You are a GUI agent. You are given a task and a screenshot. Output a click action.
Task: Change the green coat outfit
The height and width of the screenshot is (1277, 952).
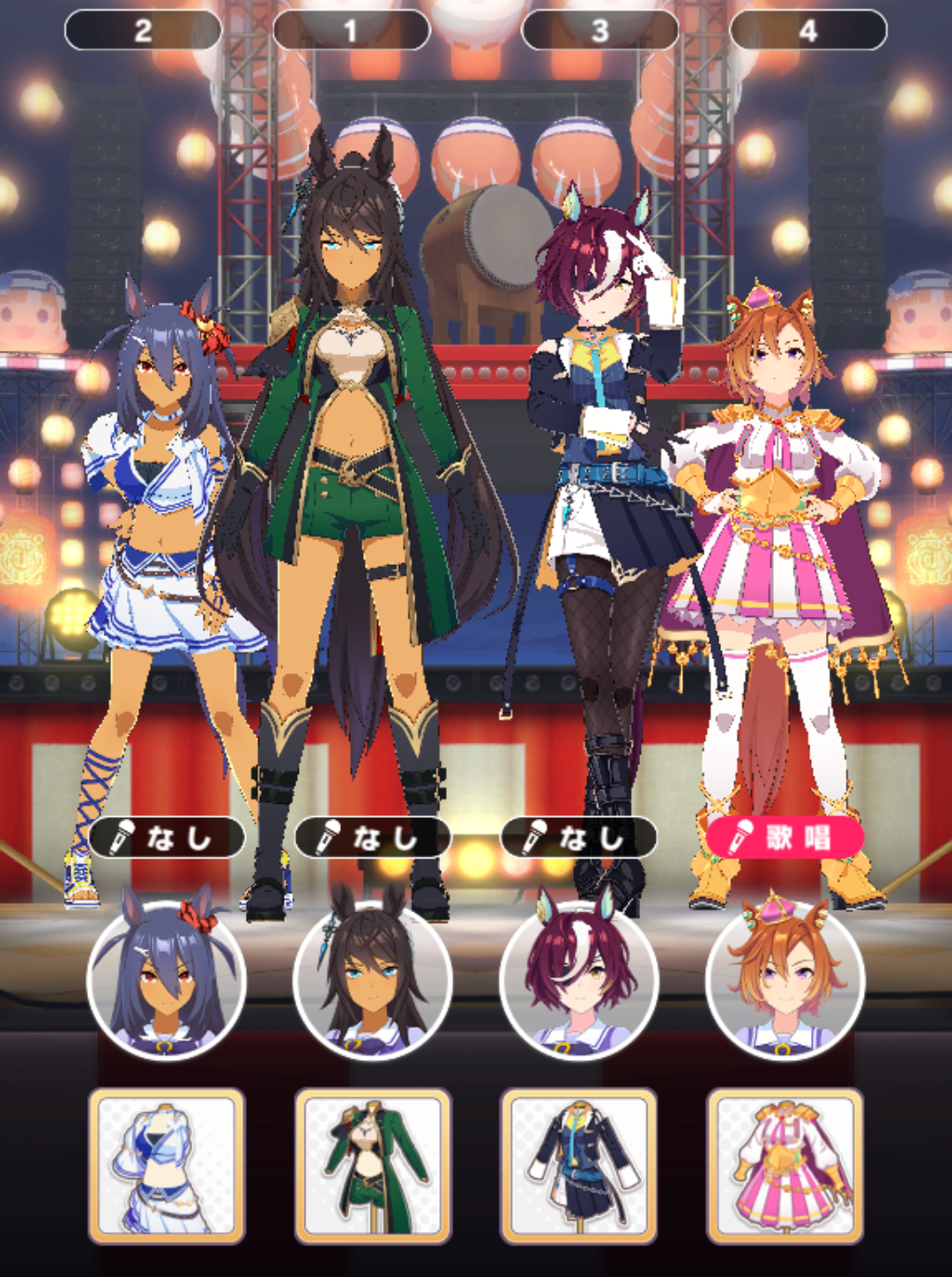coord(373,1165)
